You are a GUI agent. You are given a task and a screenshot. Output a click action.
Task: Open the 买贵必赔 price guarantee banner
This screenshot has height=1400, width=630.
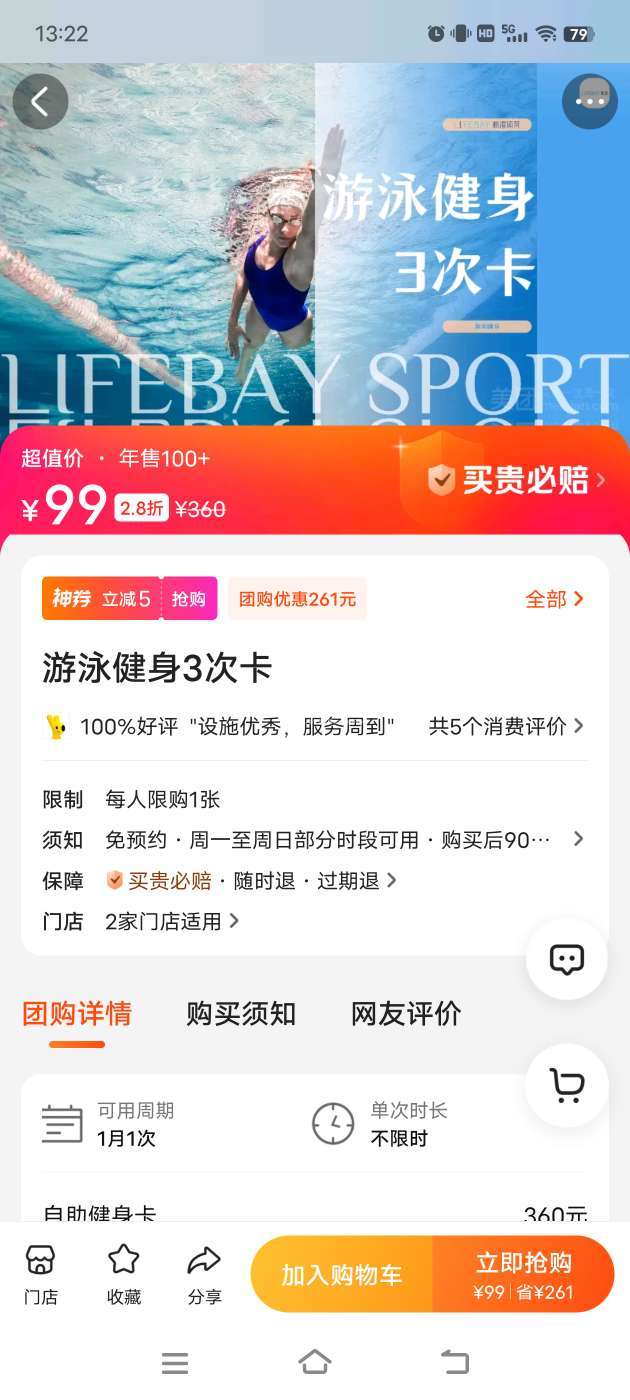click(517, 480)
